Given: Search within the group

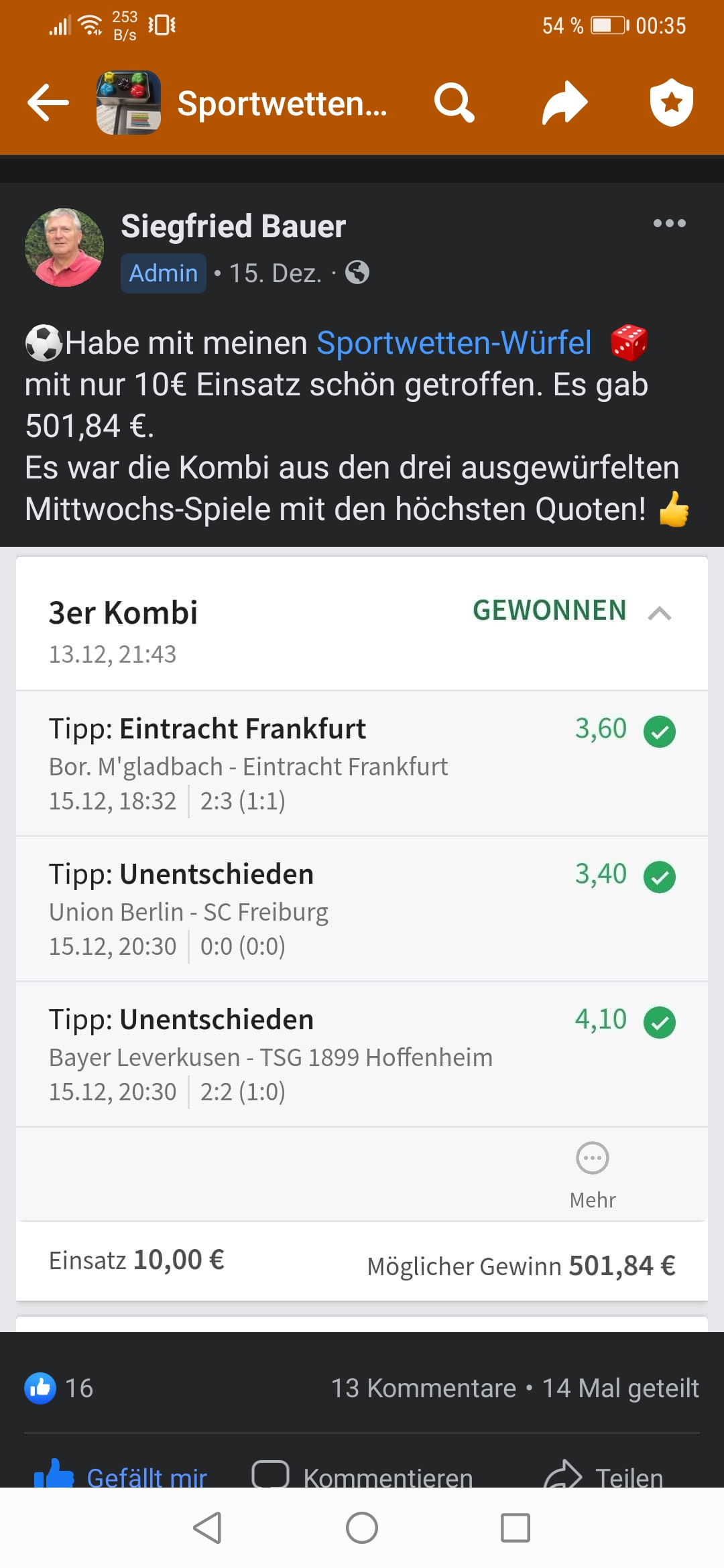Looking at the screenshot, I should [454, 103].
